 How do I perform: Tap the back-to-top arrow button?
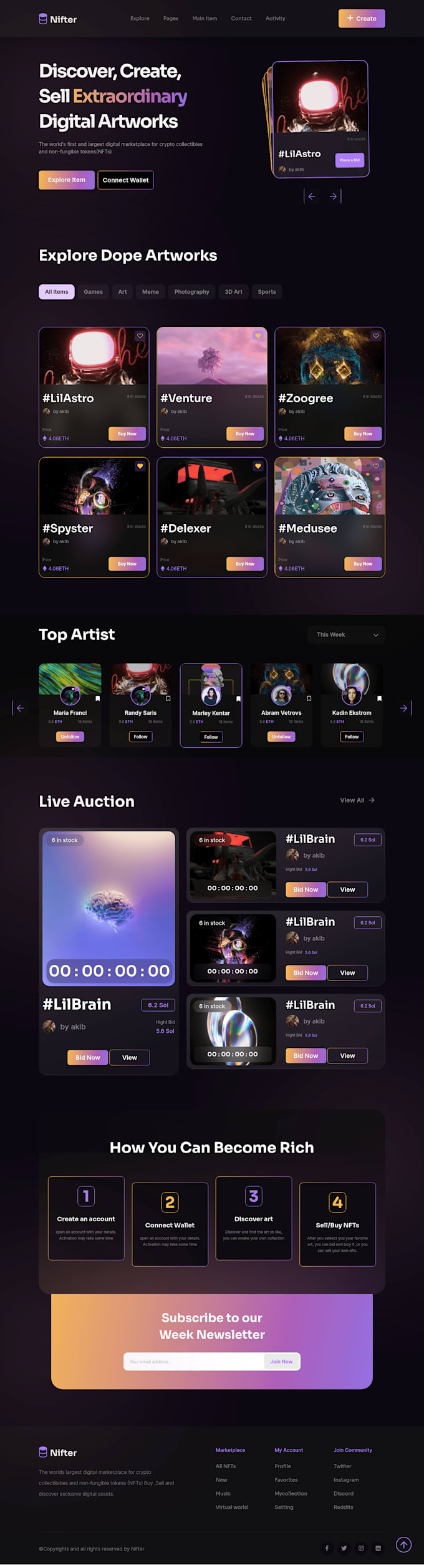[x=404, y=1544]
